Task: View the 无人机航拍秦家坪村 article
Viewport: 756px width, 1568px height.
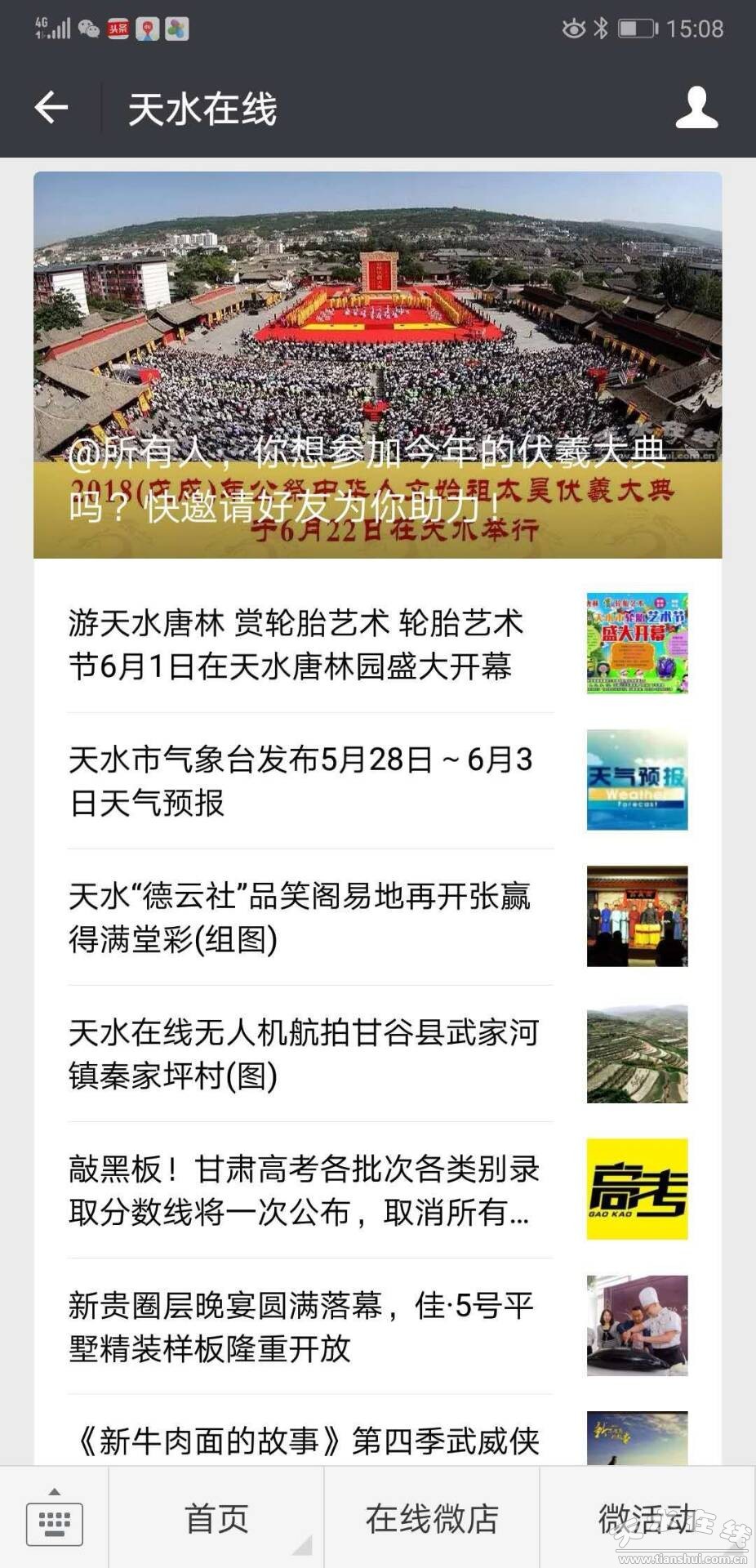Action: point(310,1053)
